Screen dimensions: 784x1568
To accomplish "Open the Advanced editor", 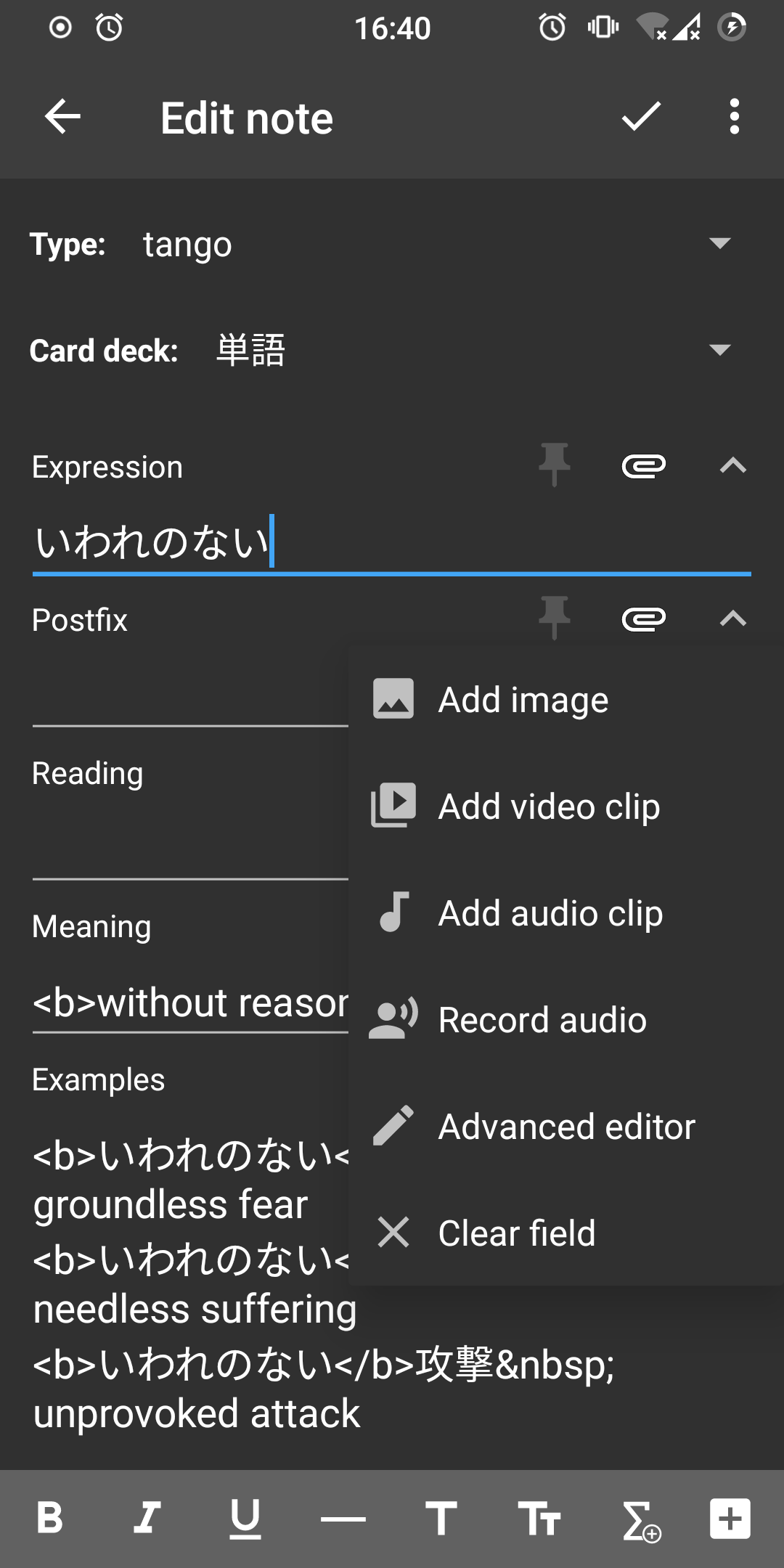I will 566,1127.
